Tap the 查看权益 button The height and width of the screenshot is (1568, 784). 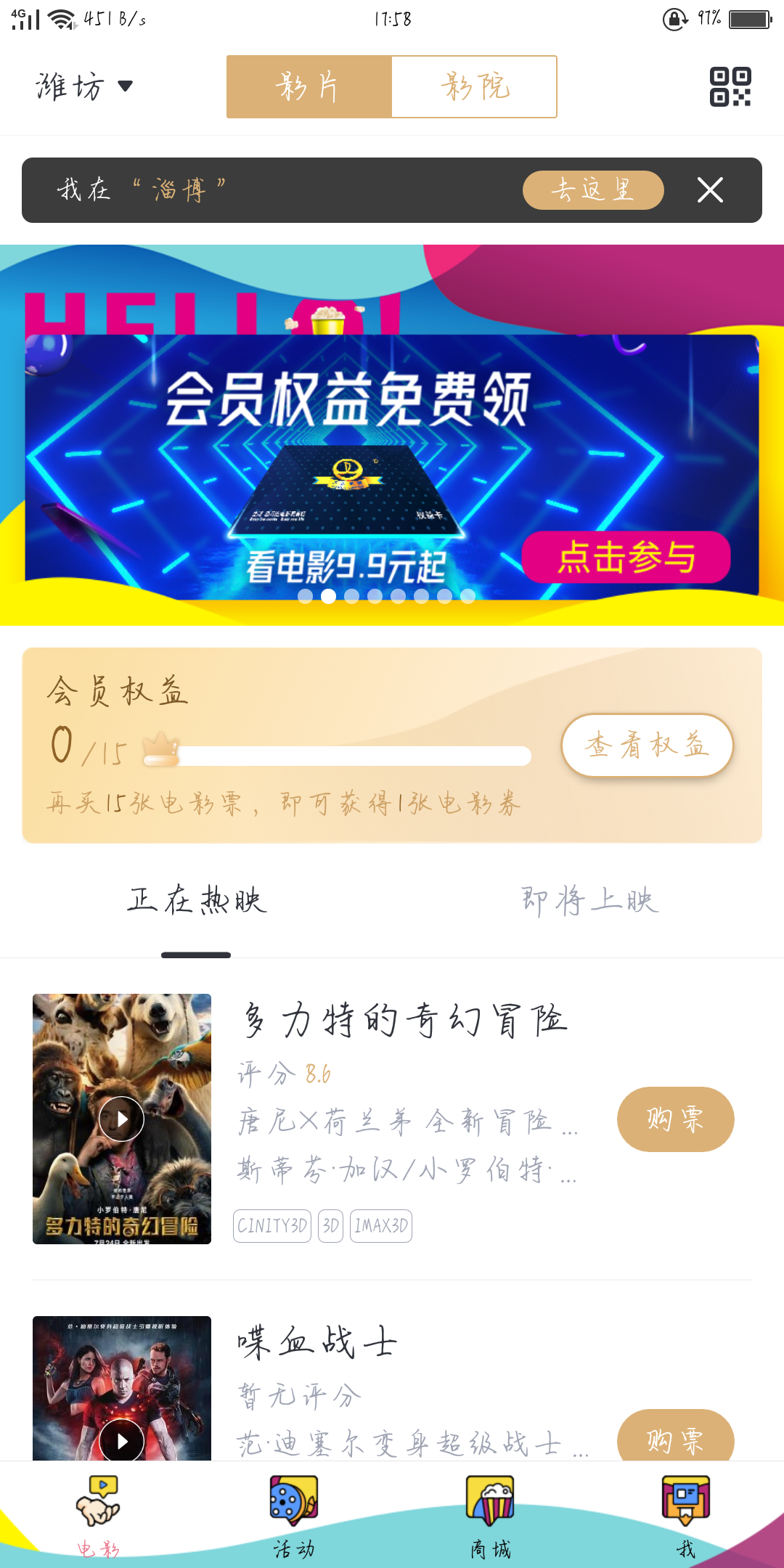647,746
